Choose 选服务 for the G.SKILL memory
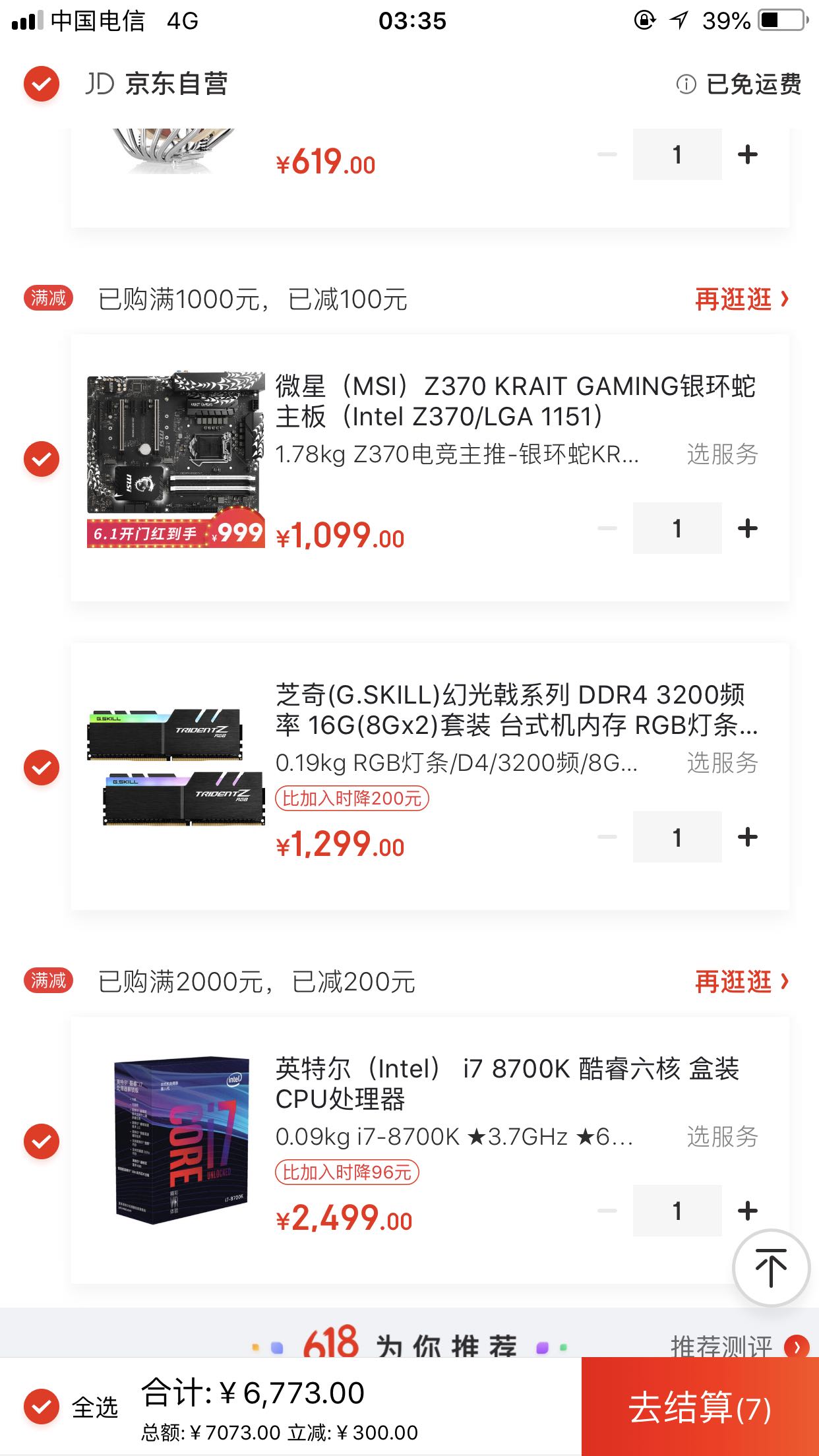 722,763
